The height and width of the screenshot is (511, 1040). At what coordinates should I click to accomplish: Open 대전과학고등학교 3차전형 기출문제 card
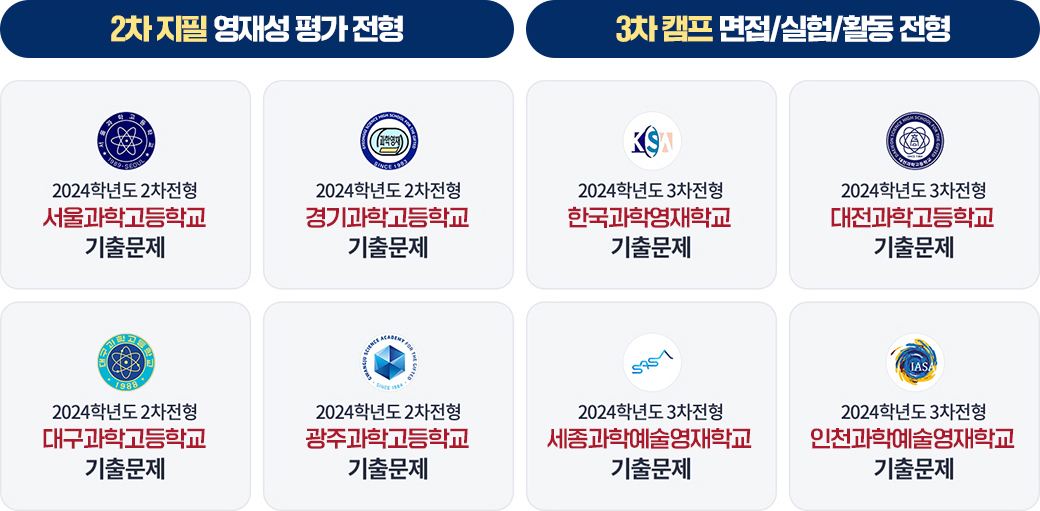[x=913, y=186]
